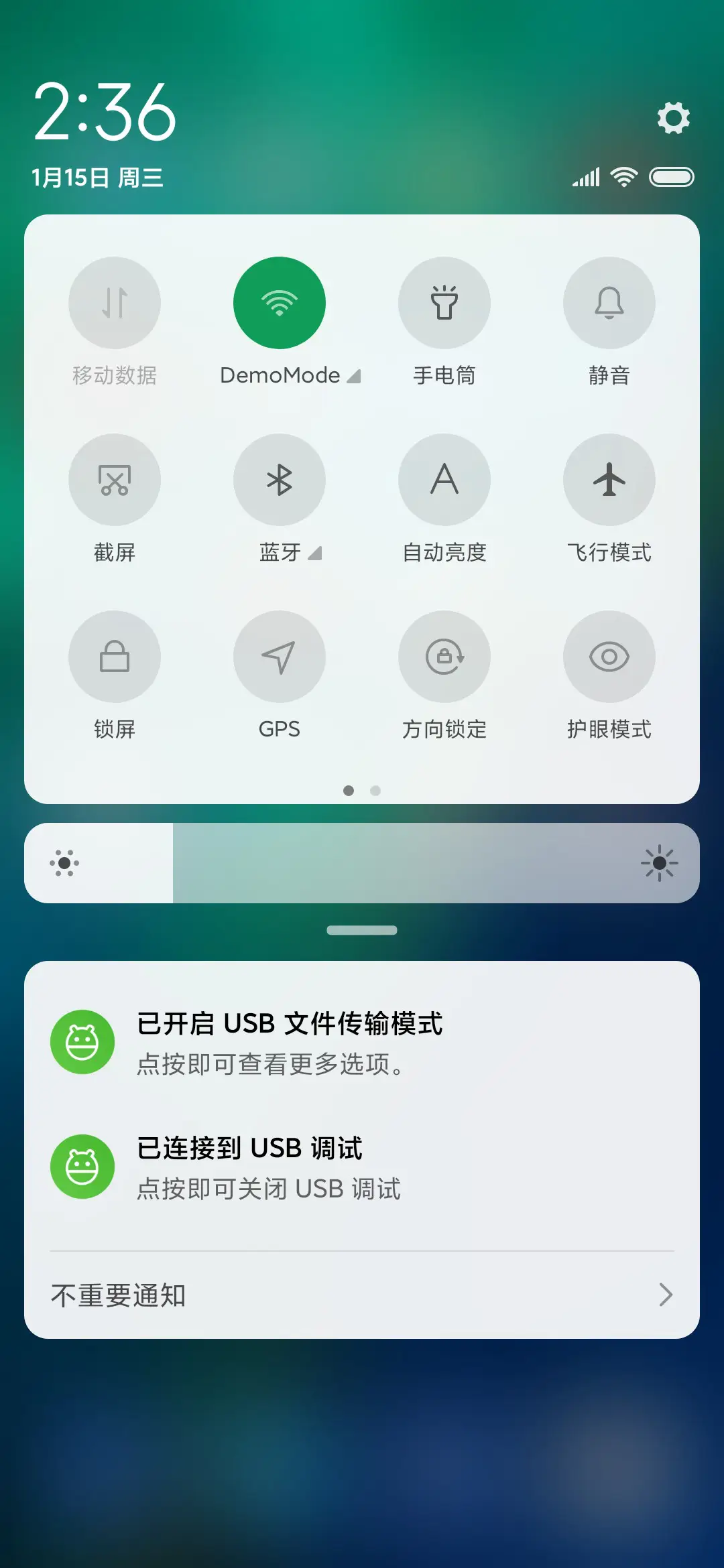Toggle auto brightness
This screenshot has width=724, height=1568.
444,480
